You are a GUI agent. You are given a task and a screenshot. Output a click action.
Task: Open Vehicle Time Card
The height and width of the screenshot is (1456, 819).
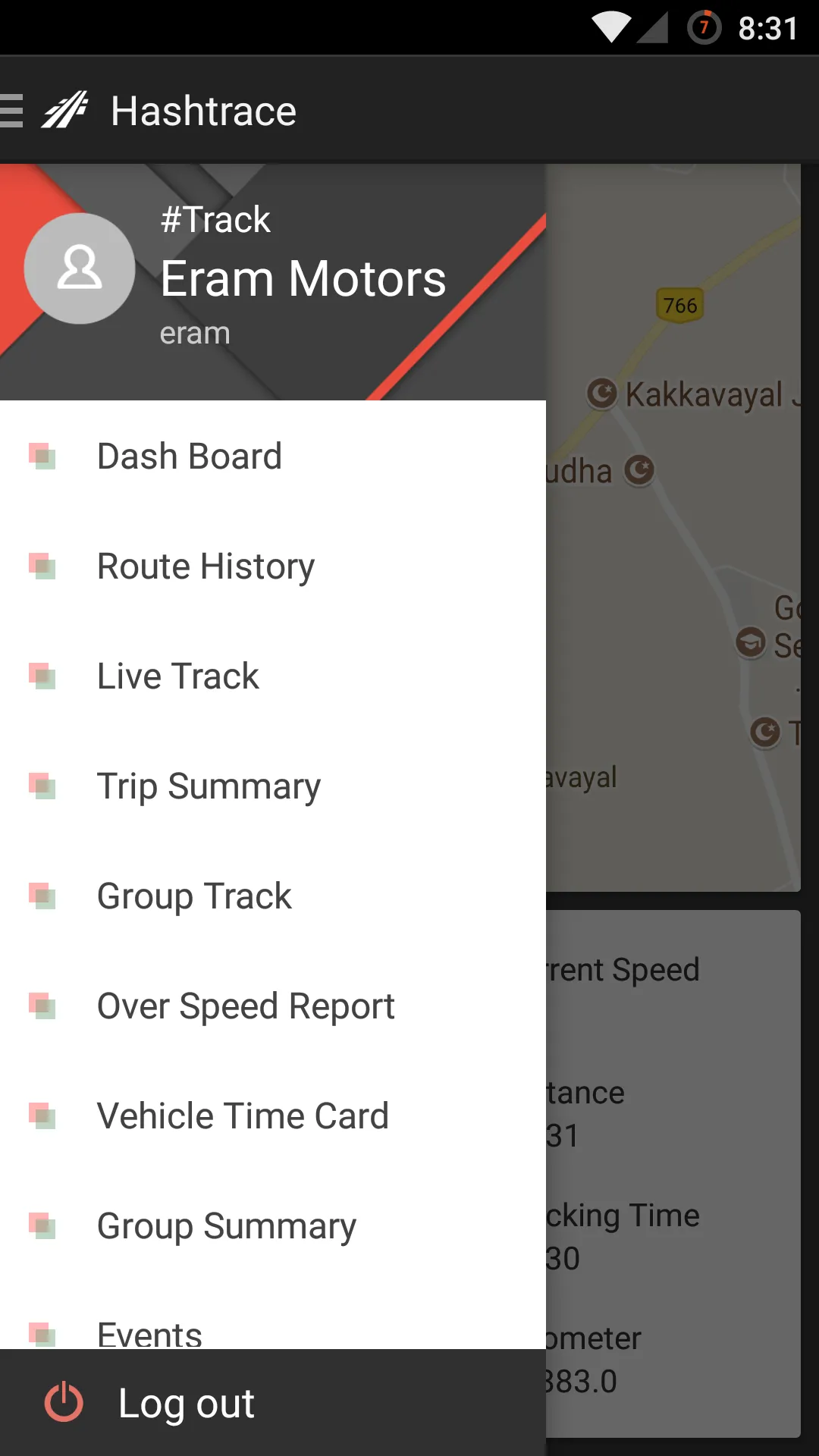243,1116
